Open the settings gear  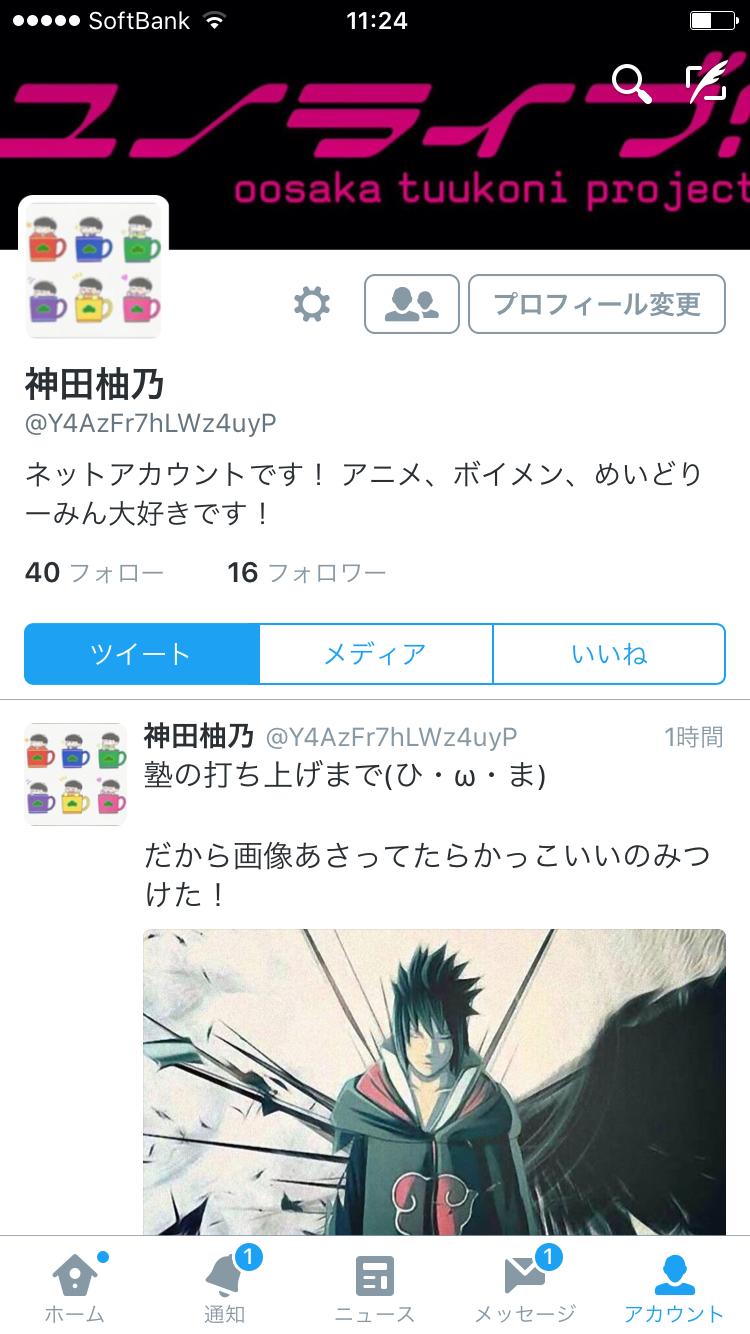point(312,304)
